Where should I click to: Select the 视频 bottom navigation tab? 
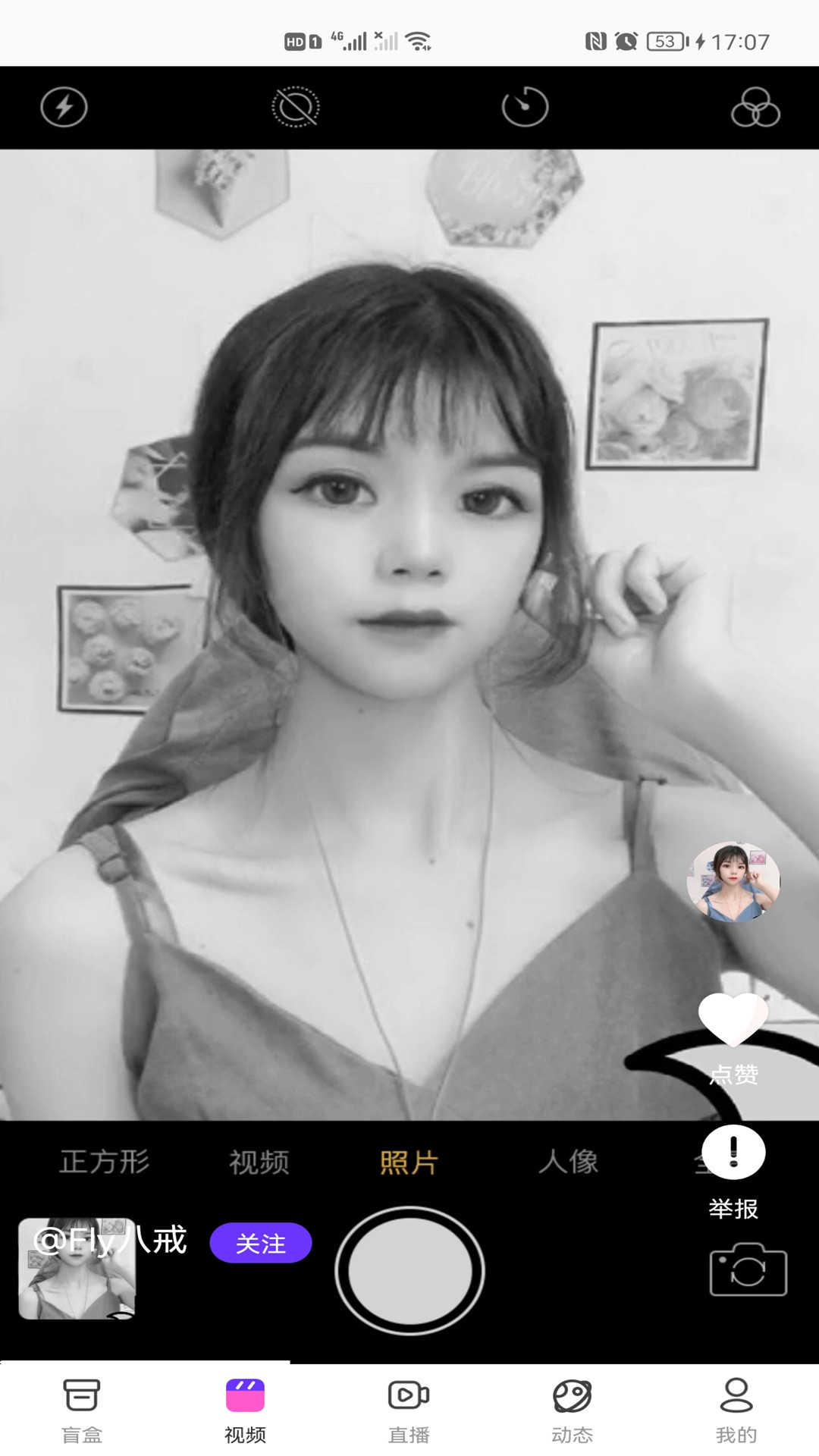point(245,1410)
